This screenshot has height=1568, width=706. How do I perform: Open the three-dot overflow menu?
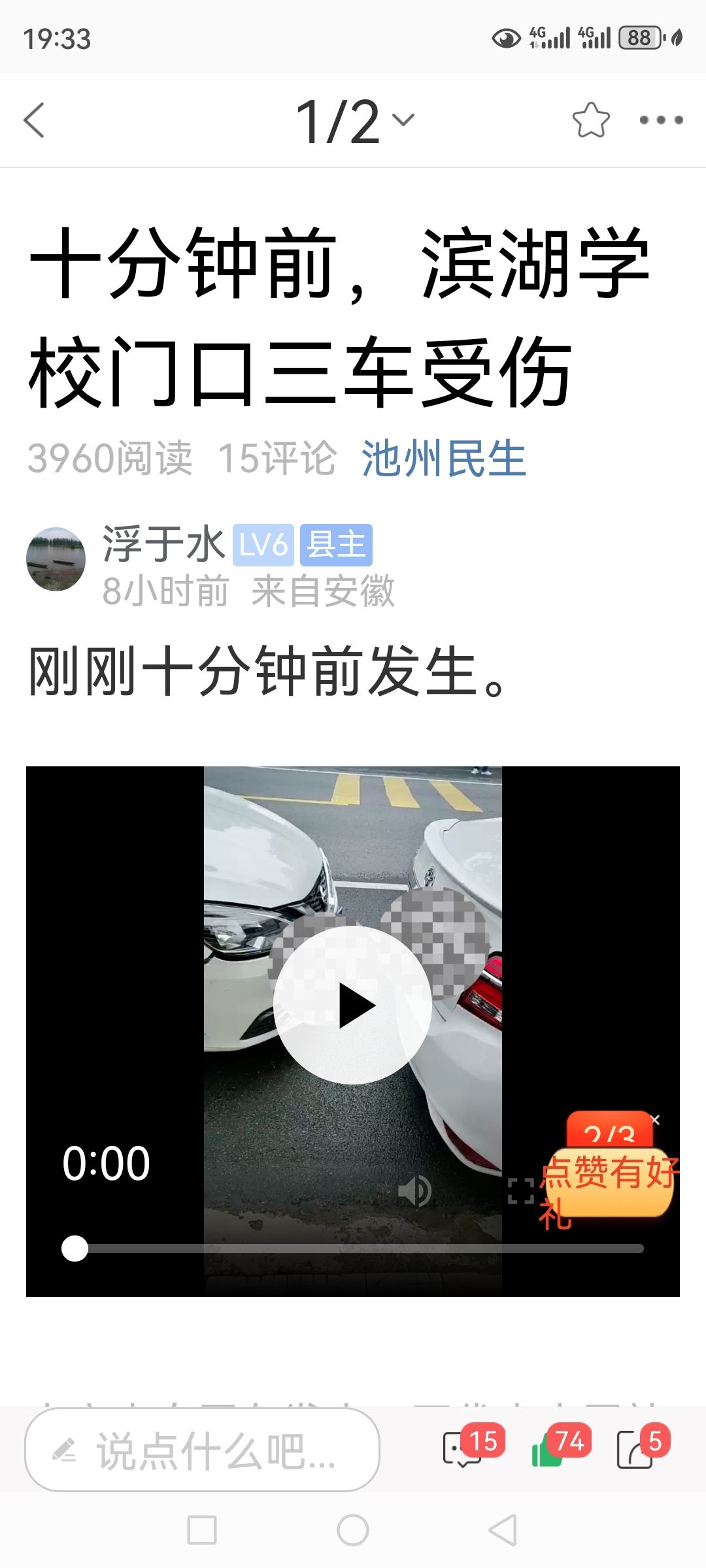661,120
